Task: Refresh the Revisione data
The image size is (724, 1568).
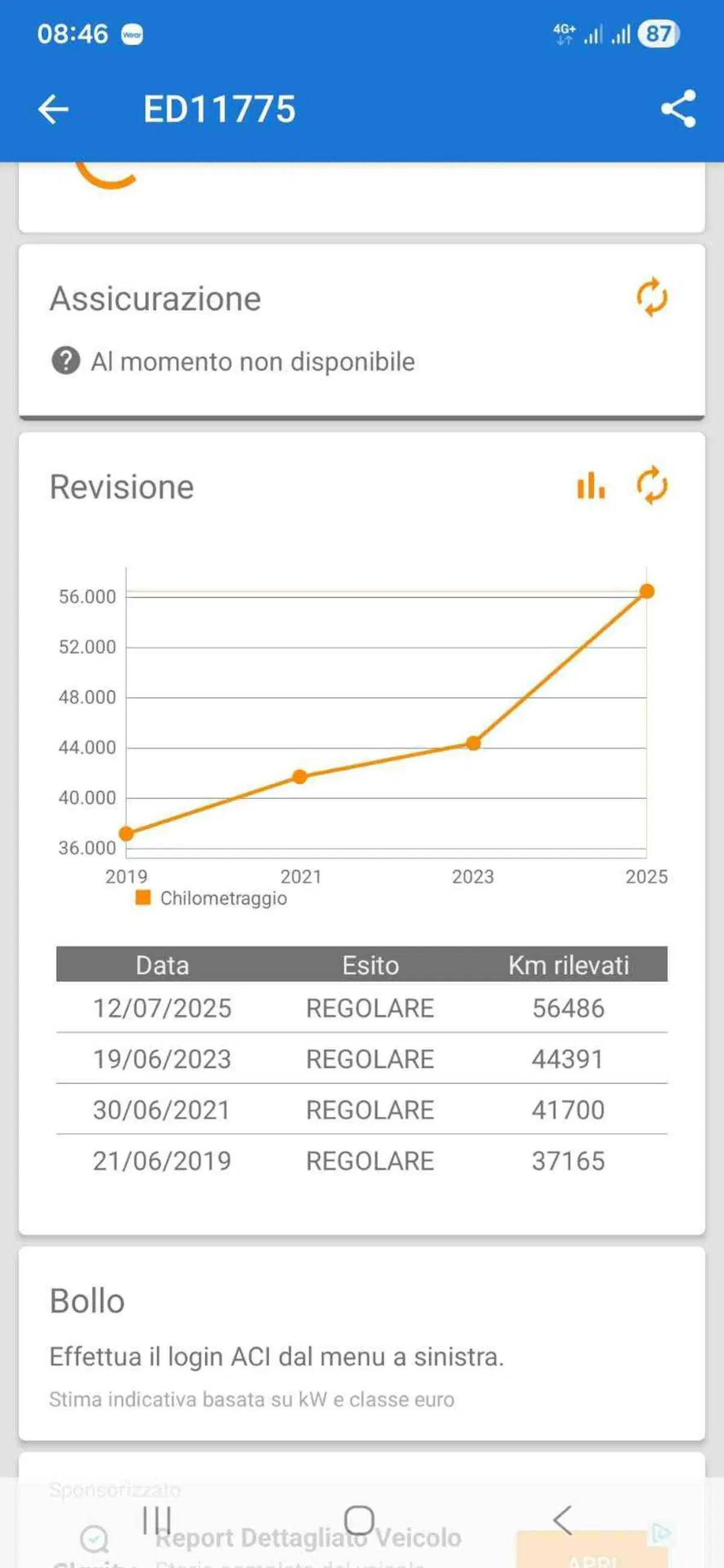Action: pyautogui.click(x=652, y=485)
